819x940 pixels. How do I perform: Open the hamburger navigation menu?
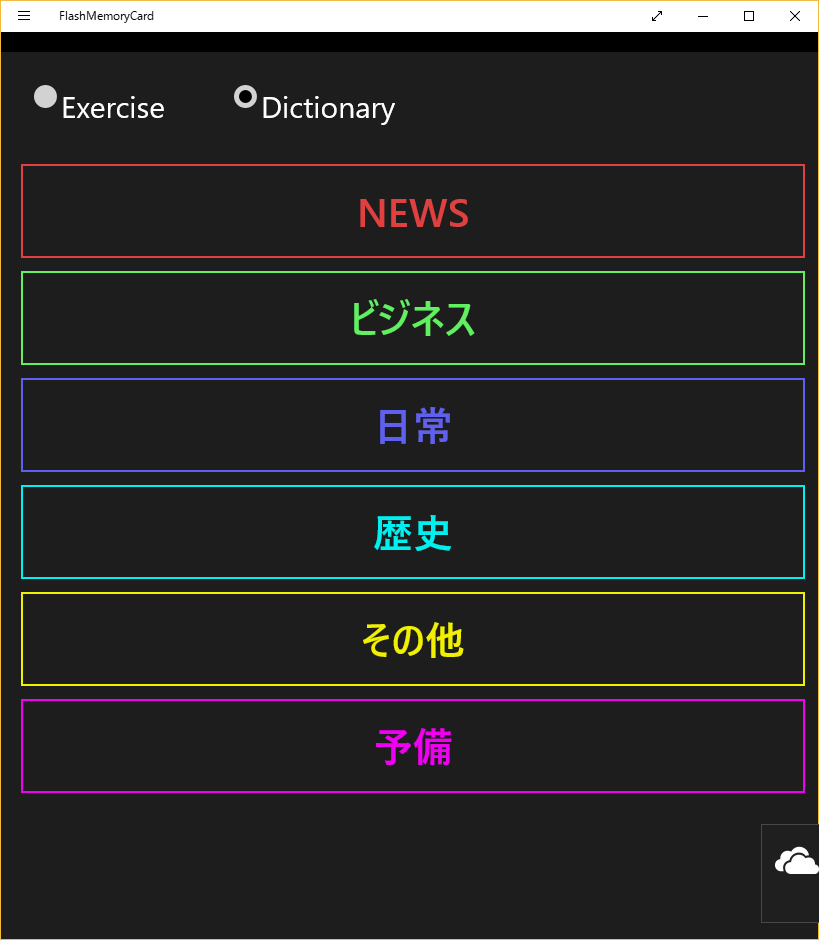pyautogui.click(x=23, y=16)
